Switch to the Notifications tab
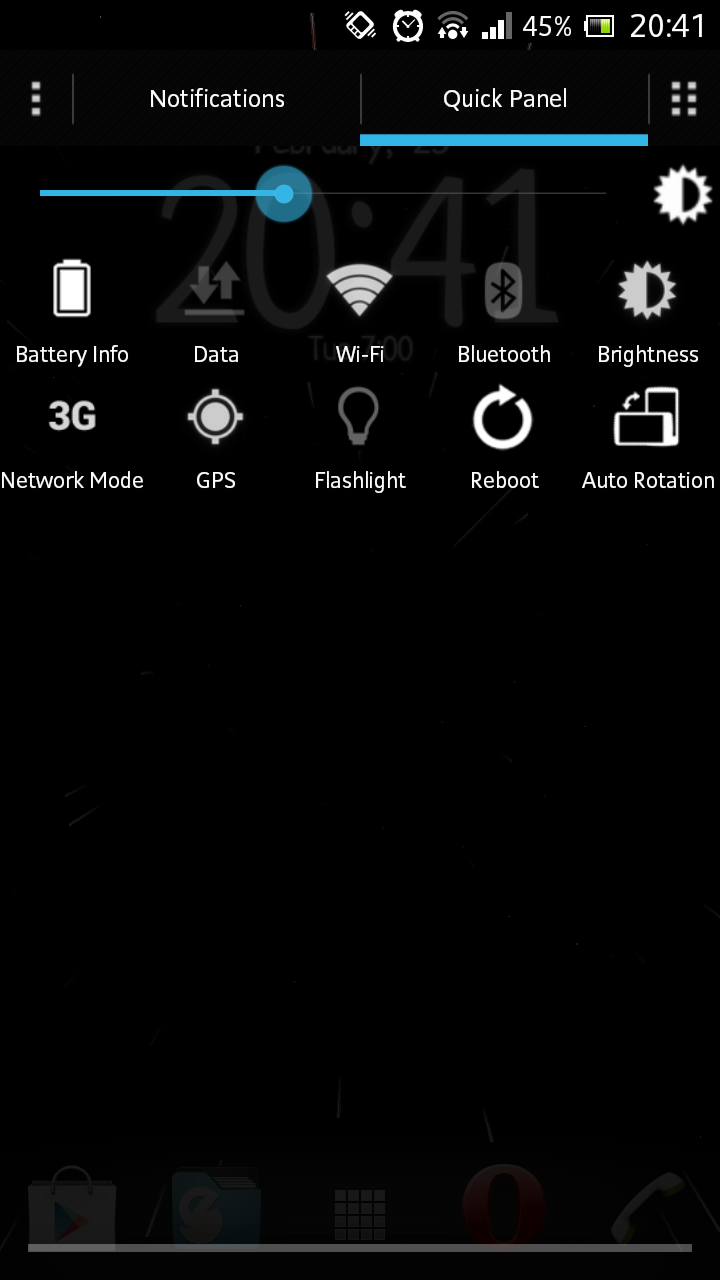 tap(217, 98)
